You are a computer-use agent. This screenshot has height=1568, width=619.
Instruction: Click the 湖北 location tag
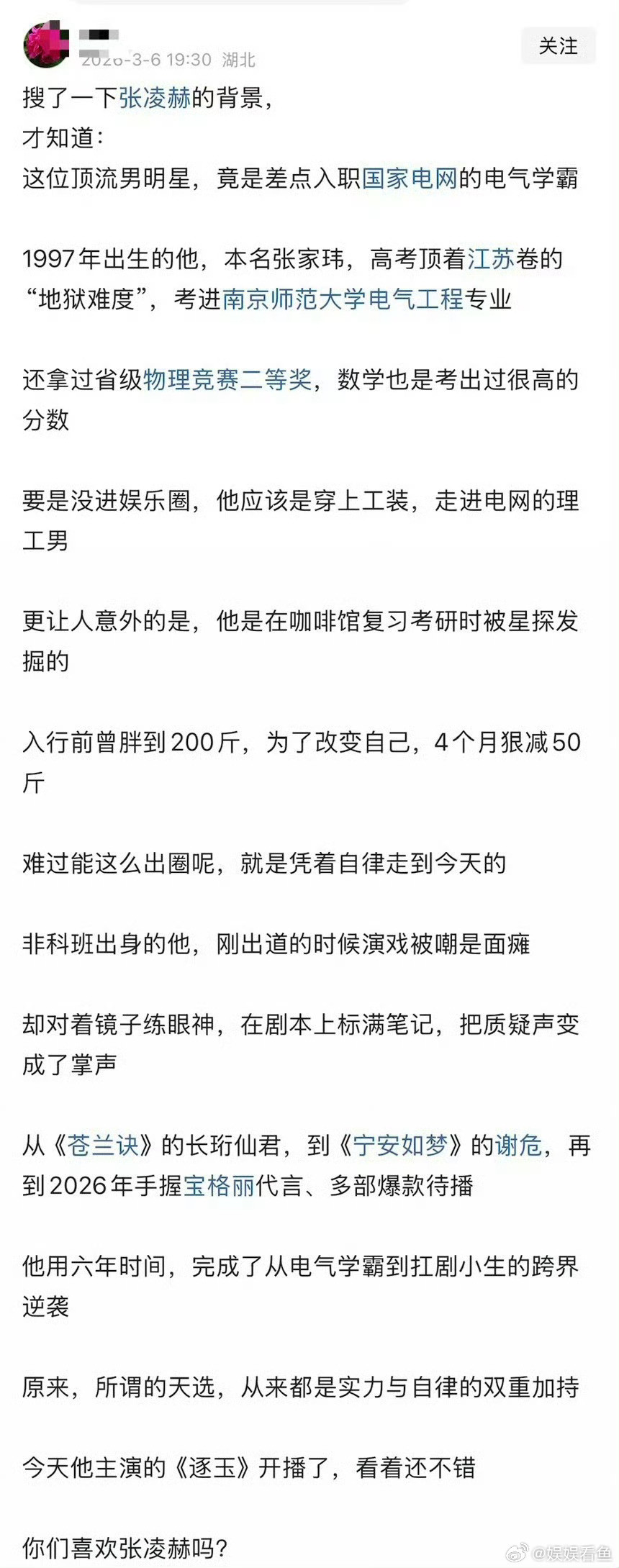click(240, 60)
